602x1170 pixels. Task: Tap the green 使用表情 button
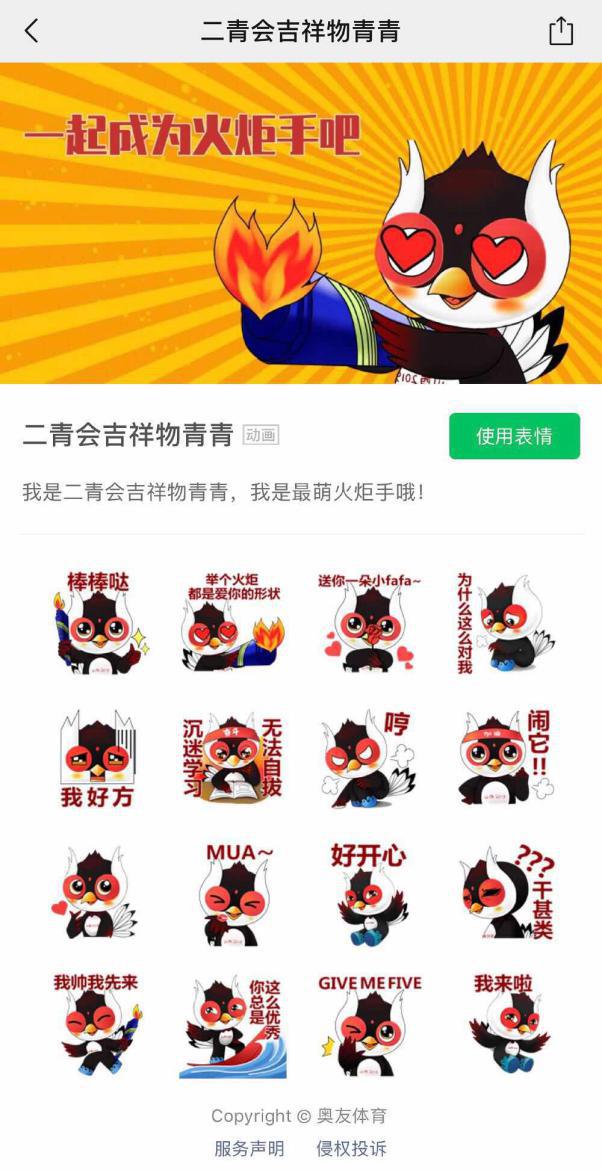pyautogui.click(x=514, y=436)
